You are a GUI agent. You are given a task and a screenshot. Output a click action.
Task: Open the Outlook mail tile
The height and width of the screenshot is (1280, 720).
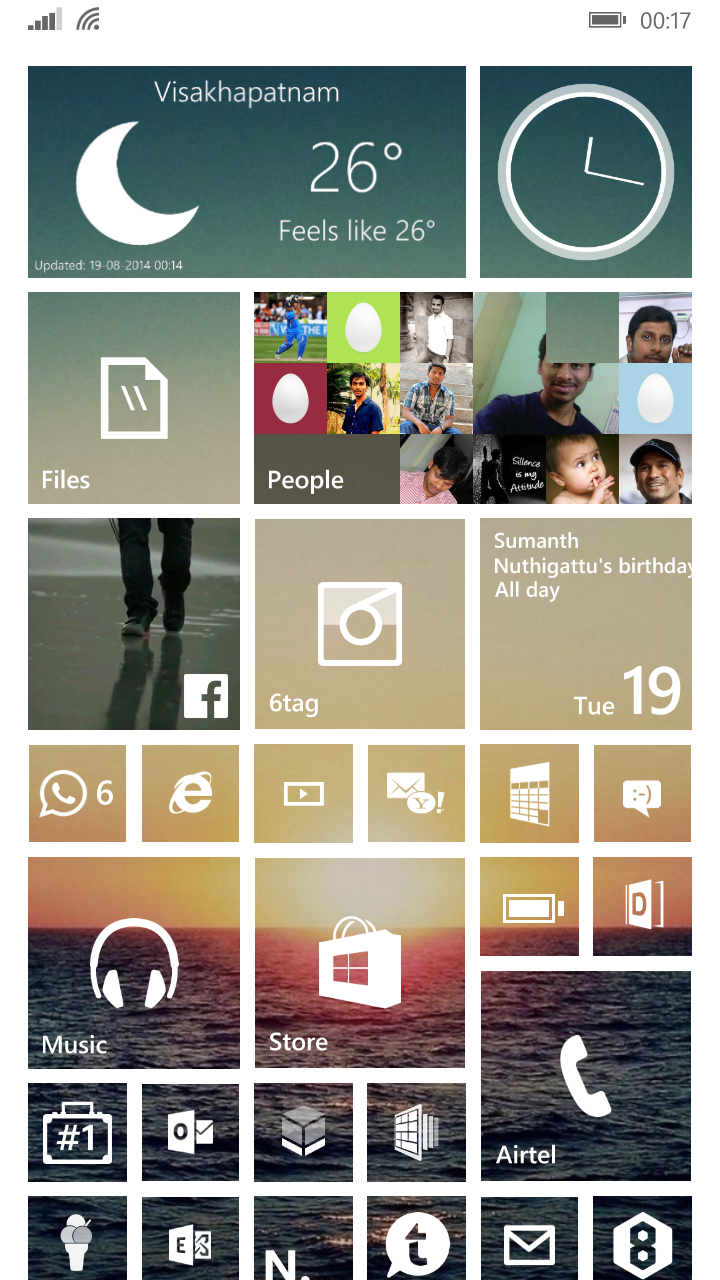[190, 1133]
